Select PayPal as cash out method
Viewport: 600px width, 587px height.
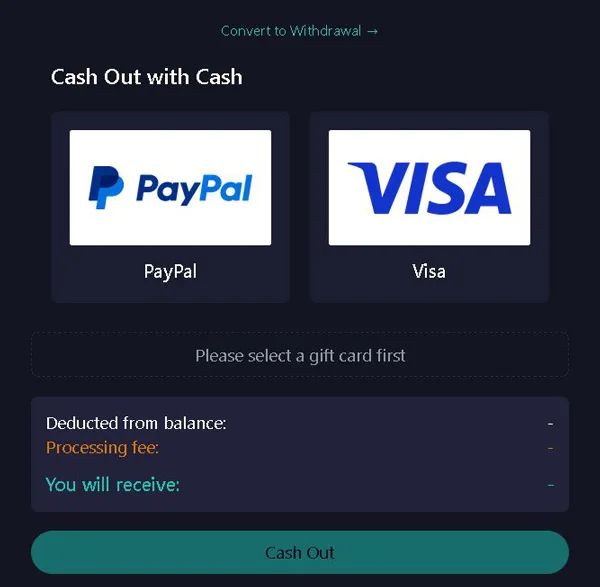(x=170, y=205)
